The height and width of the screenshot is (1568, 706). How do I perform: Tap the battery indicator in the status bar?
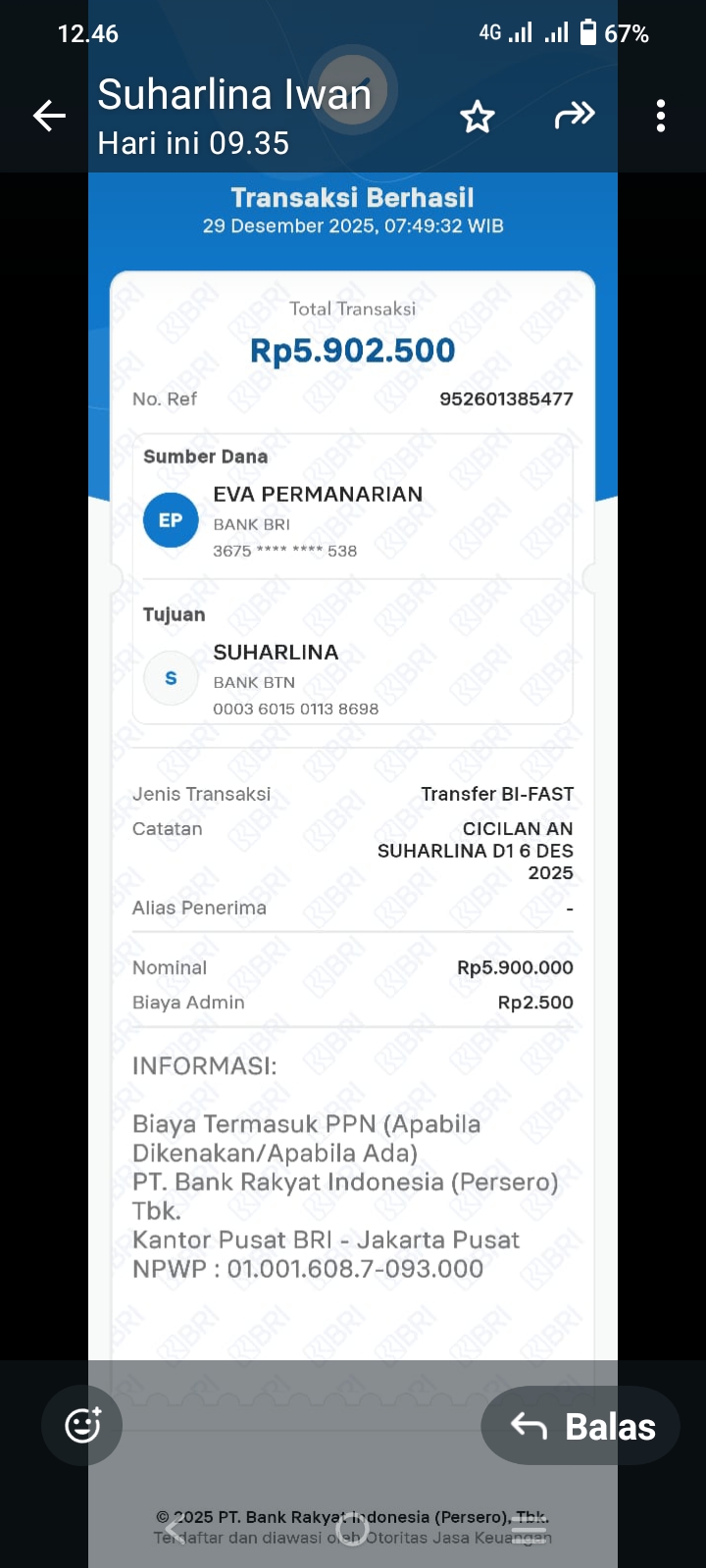[589, 32]
